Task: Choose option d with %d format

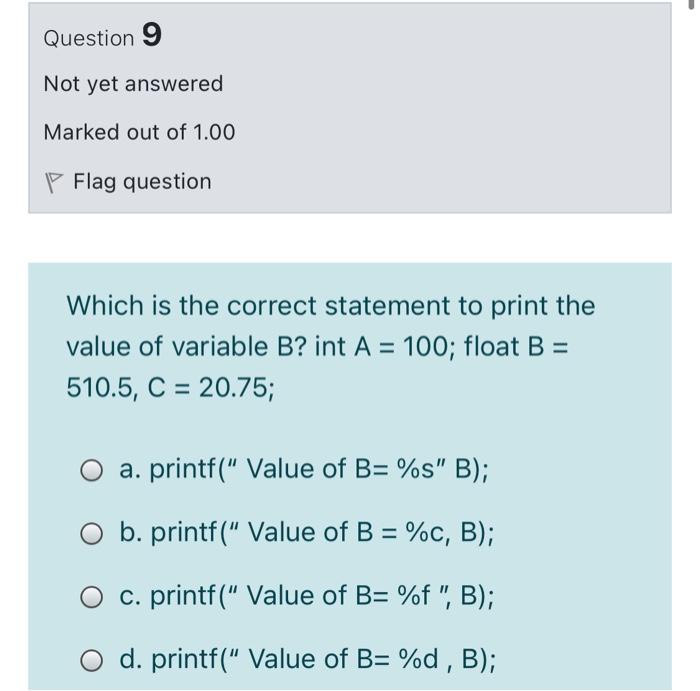Action: (x=92, y=660)
